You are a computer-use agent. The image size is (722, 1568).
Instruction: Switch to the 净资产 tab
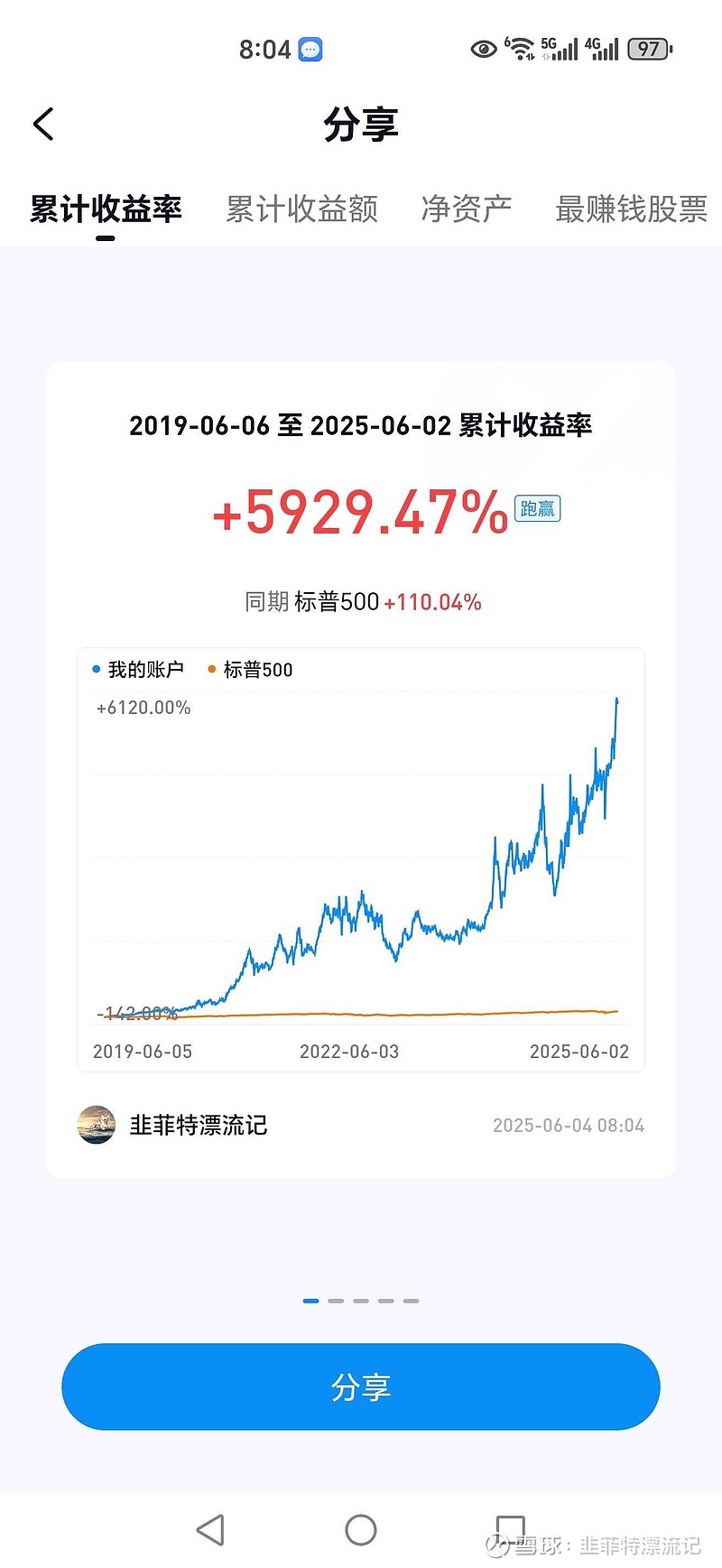click(466, 209)
